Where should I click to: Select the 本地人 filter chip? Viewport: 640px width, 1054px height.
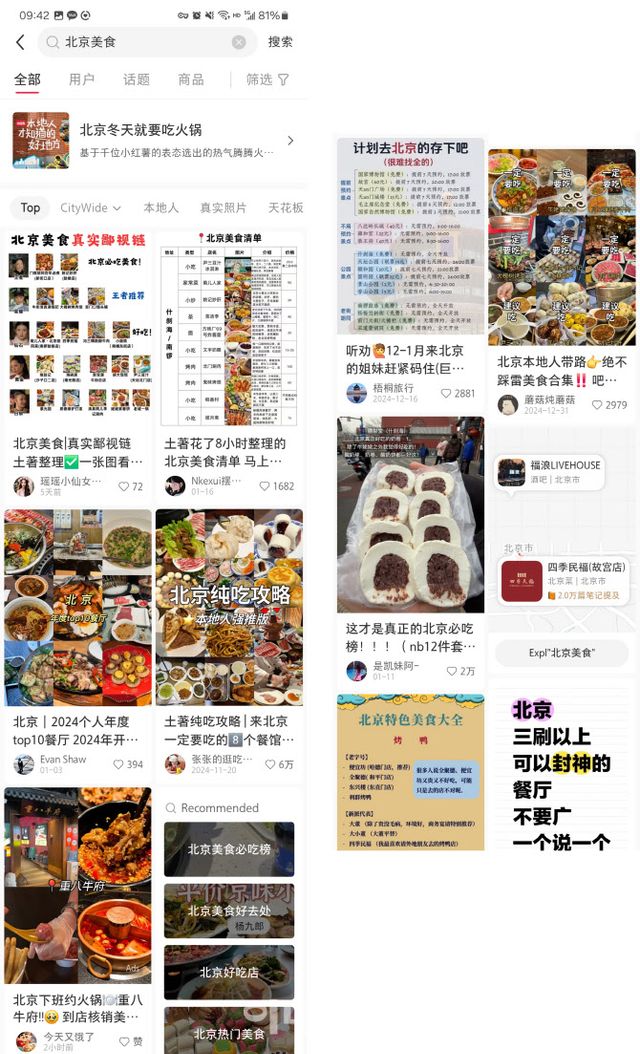click(x=161, y=208)
